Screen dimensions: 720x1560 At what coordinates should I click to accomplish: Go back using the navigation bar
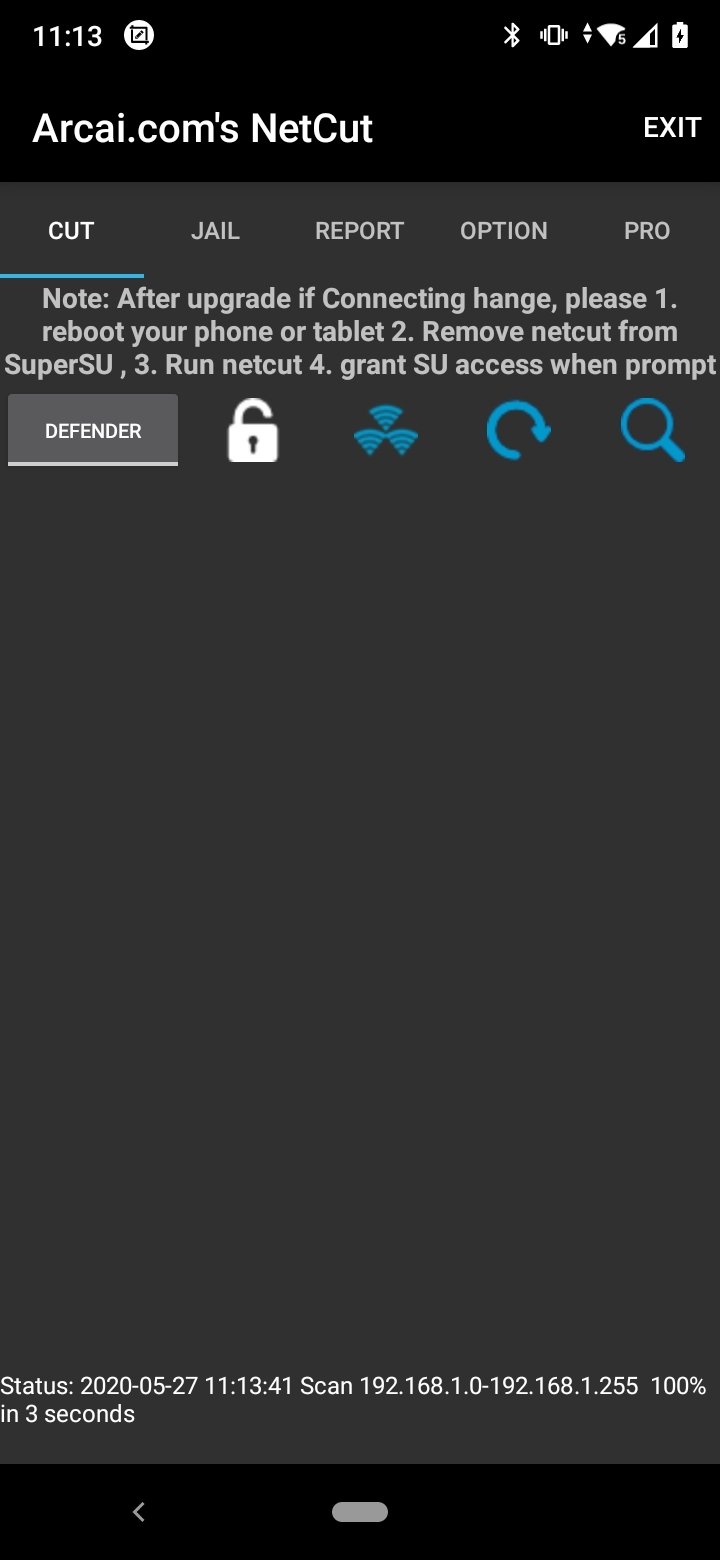(139, 1512)
